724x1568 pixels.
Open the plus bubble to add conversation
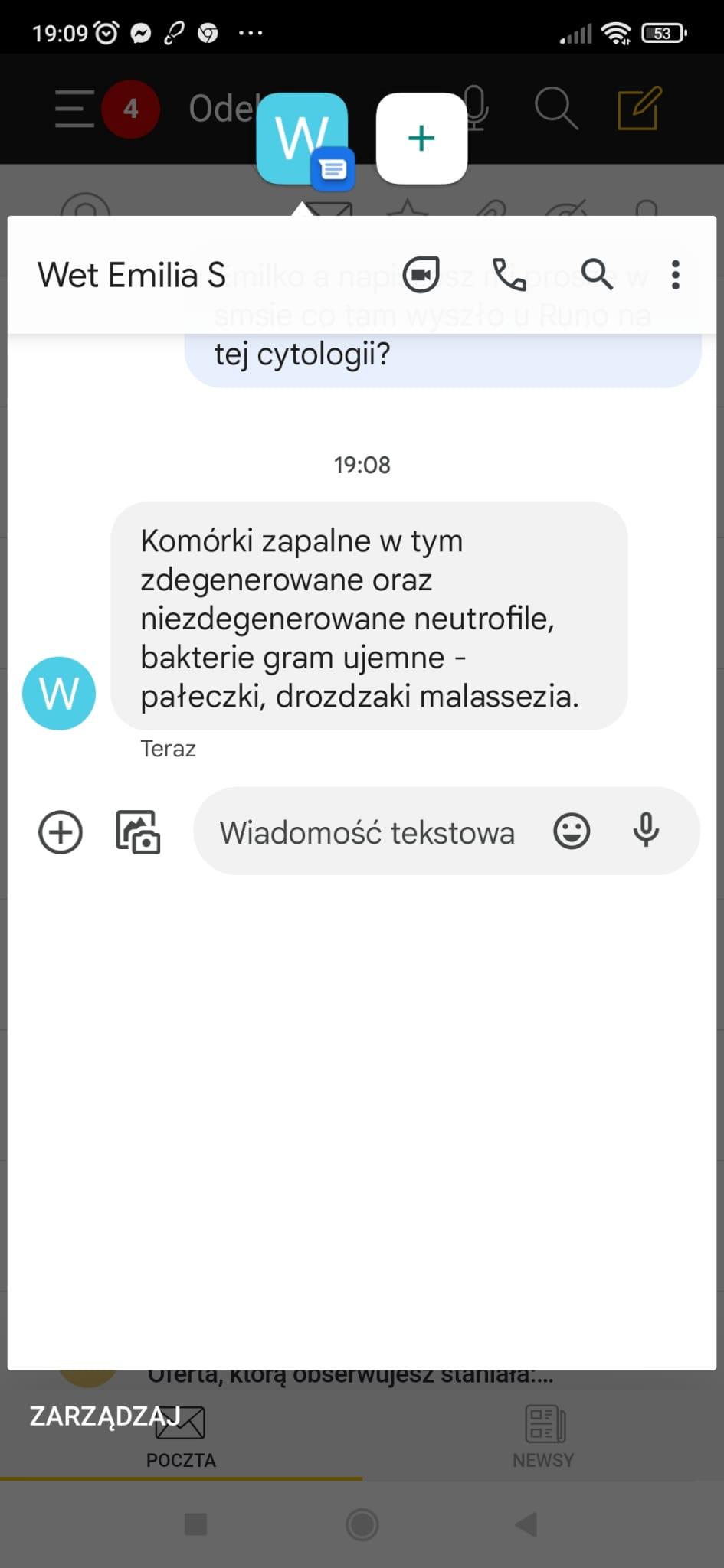pos(421,139)
